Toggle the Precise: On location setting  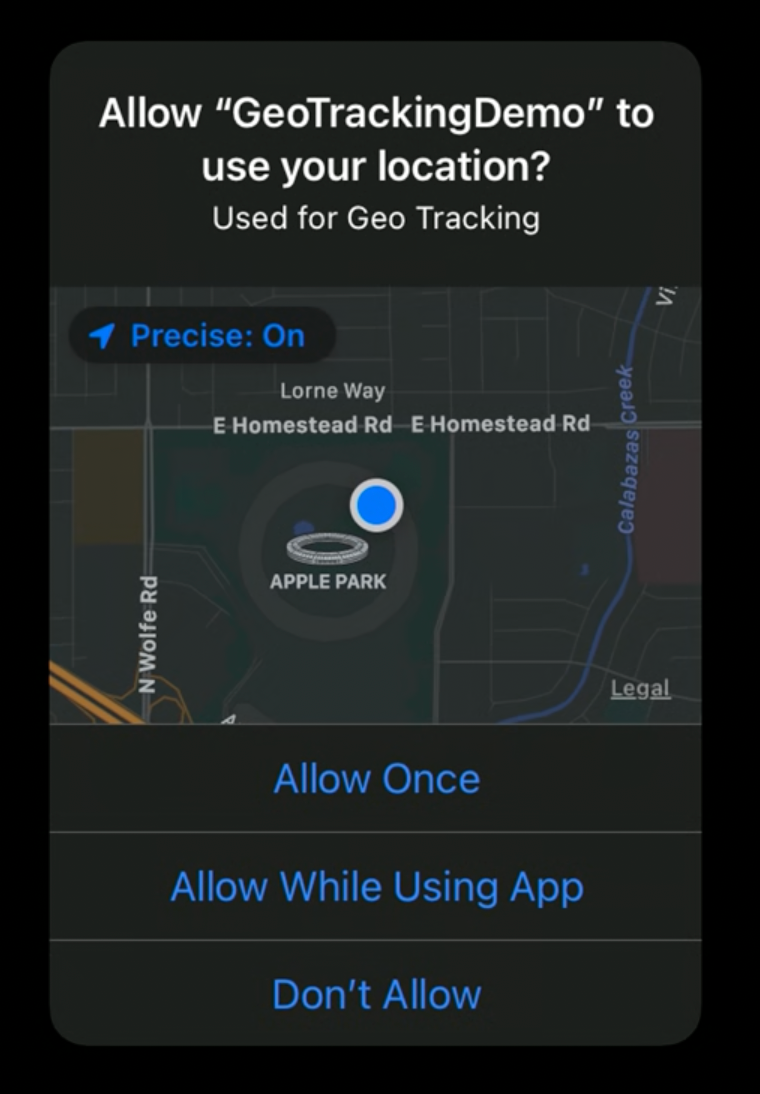coord(201,336)
